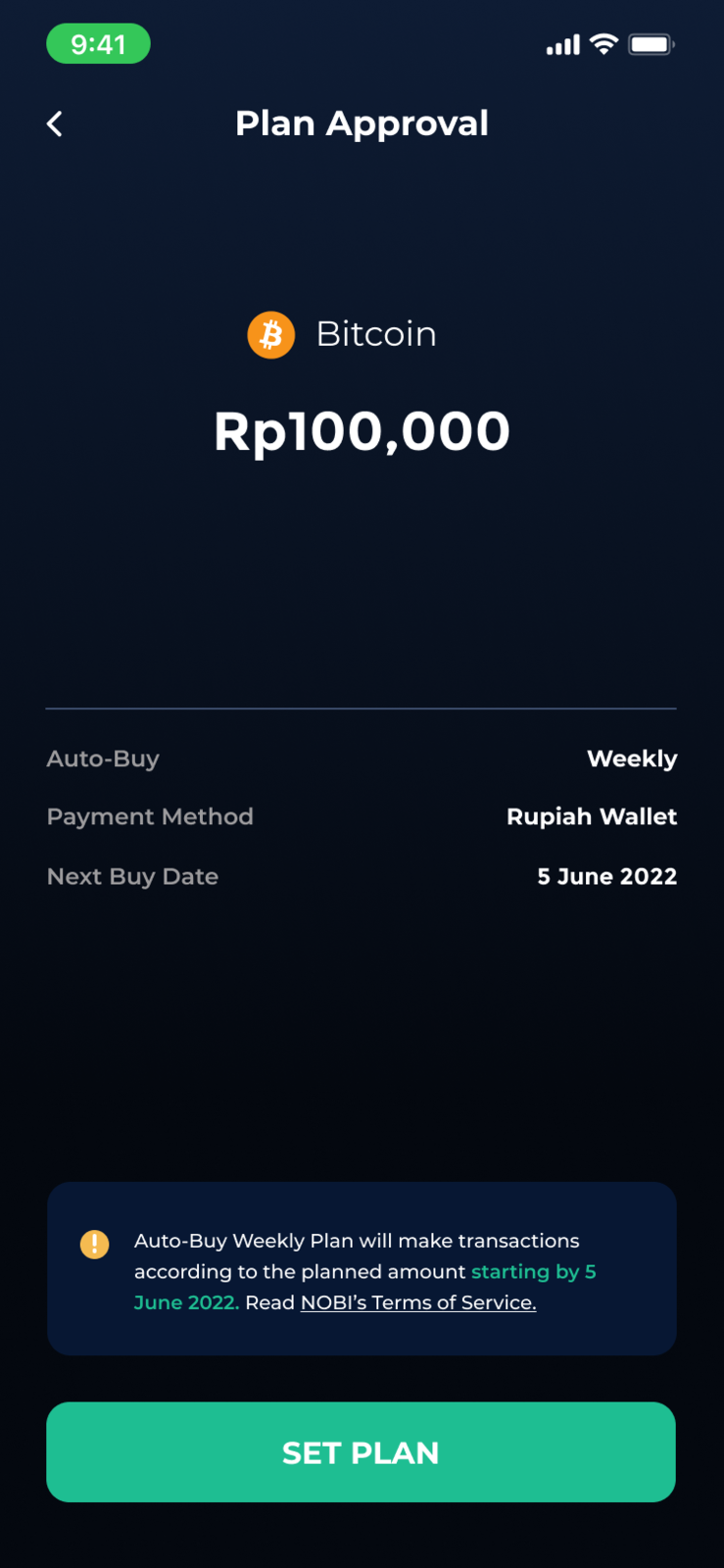The image size is (724, 1568).
Task: Go back from Plan Approval
Action: [55, 123]
